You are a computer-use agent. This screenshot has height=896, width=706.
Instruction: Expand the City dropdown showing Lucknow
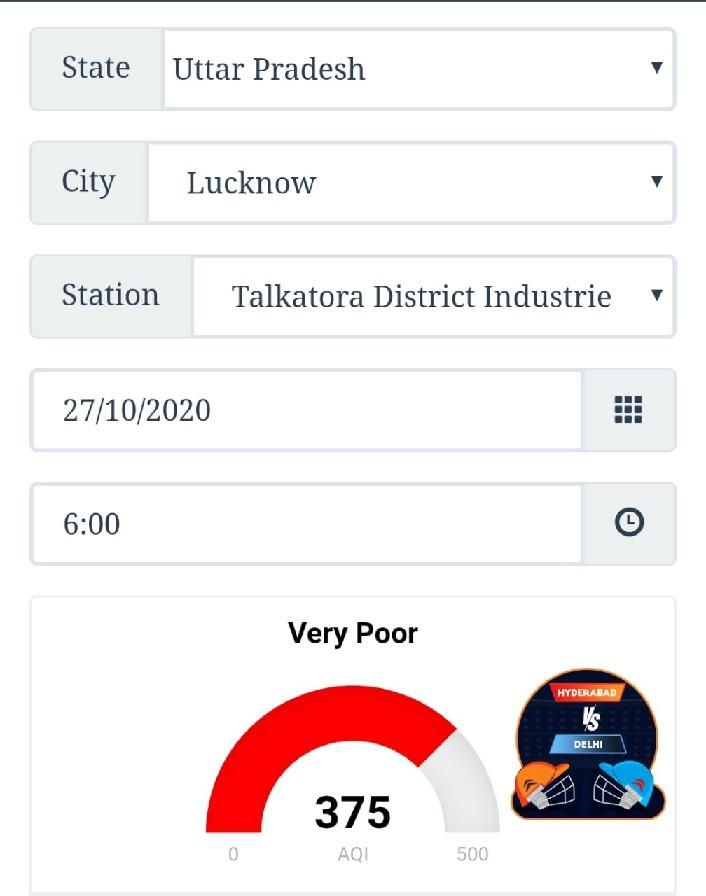pyautogui.click(x=410, y=183)
